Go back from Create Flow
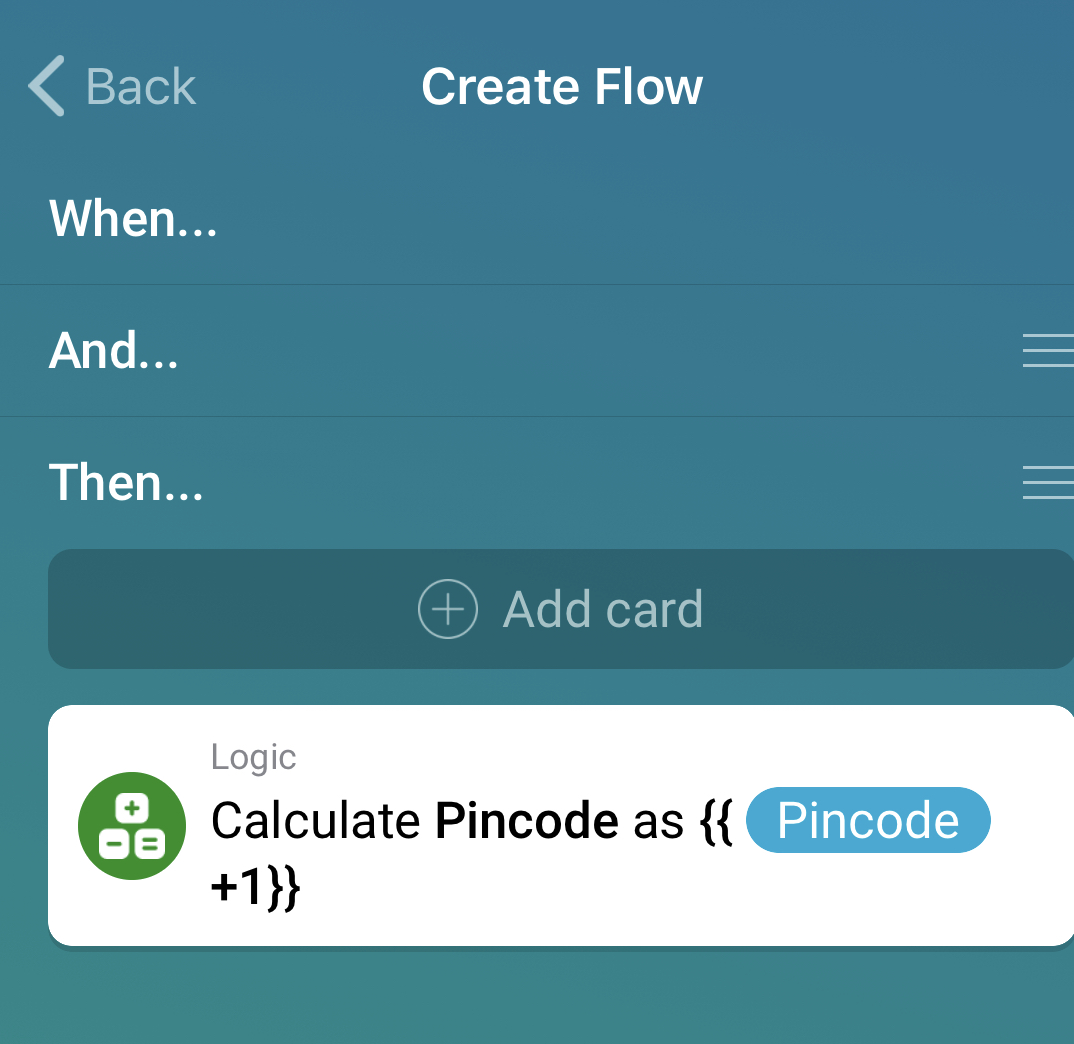The width and height of the screenshot is (1074, 1044). pos(112,87)
